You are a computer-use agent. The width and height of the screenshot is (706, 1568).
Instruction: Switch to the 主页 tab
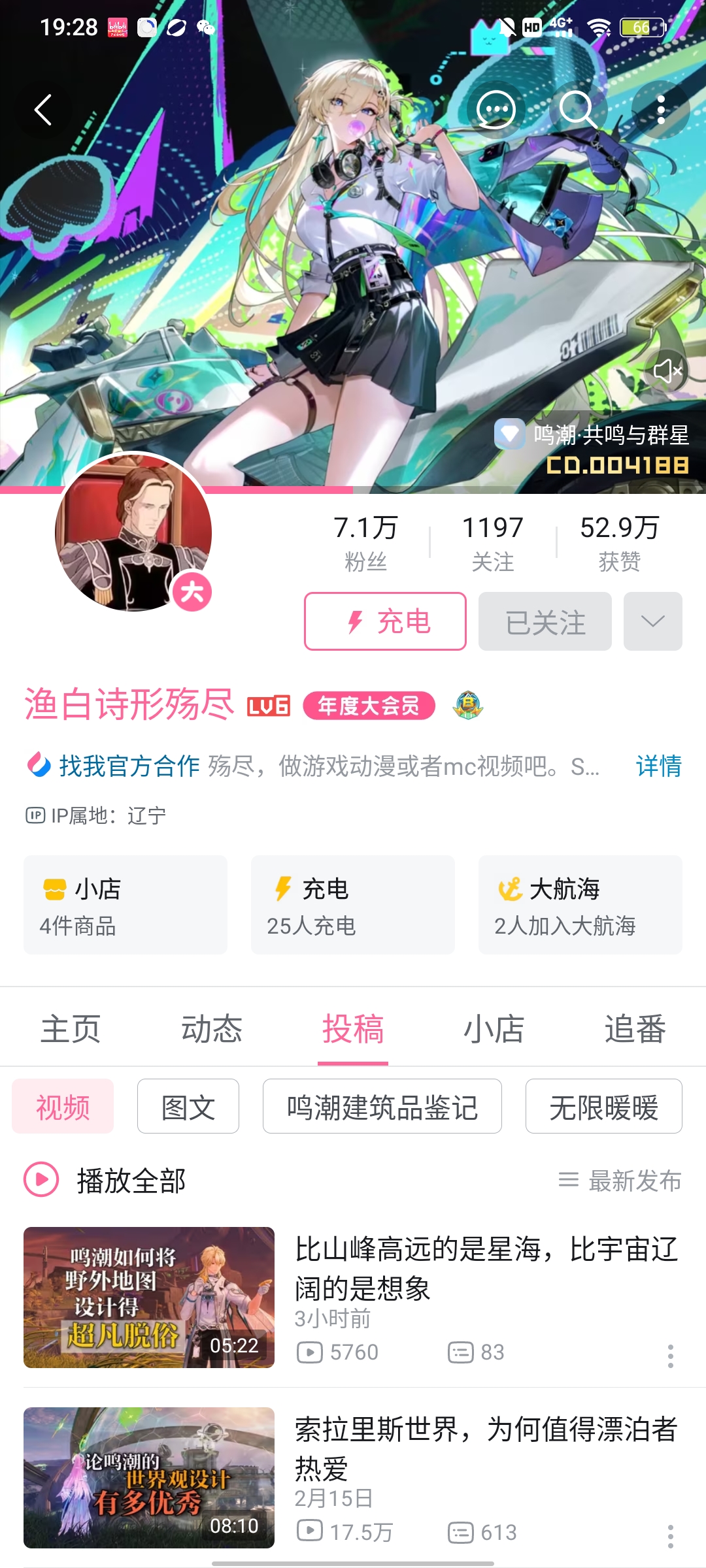pyautogui.click(x=71, y=1029)
